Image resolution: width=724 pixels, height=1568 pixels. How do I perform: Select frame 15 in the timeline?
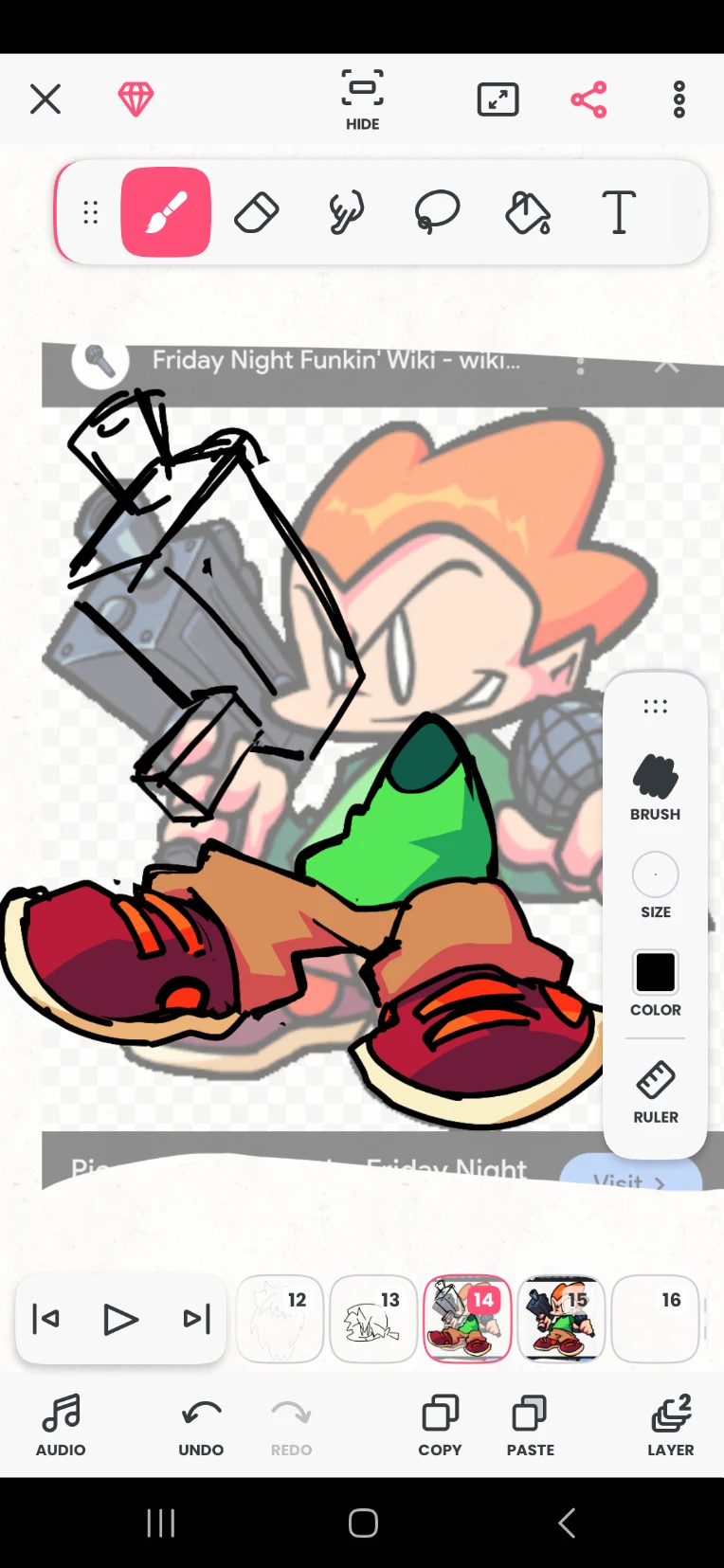click(561, 1319)
